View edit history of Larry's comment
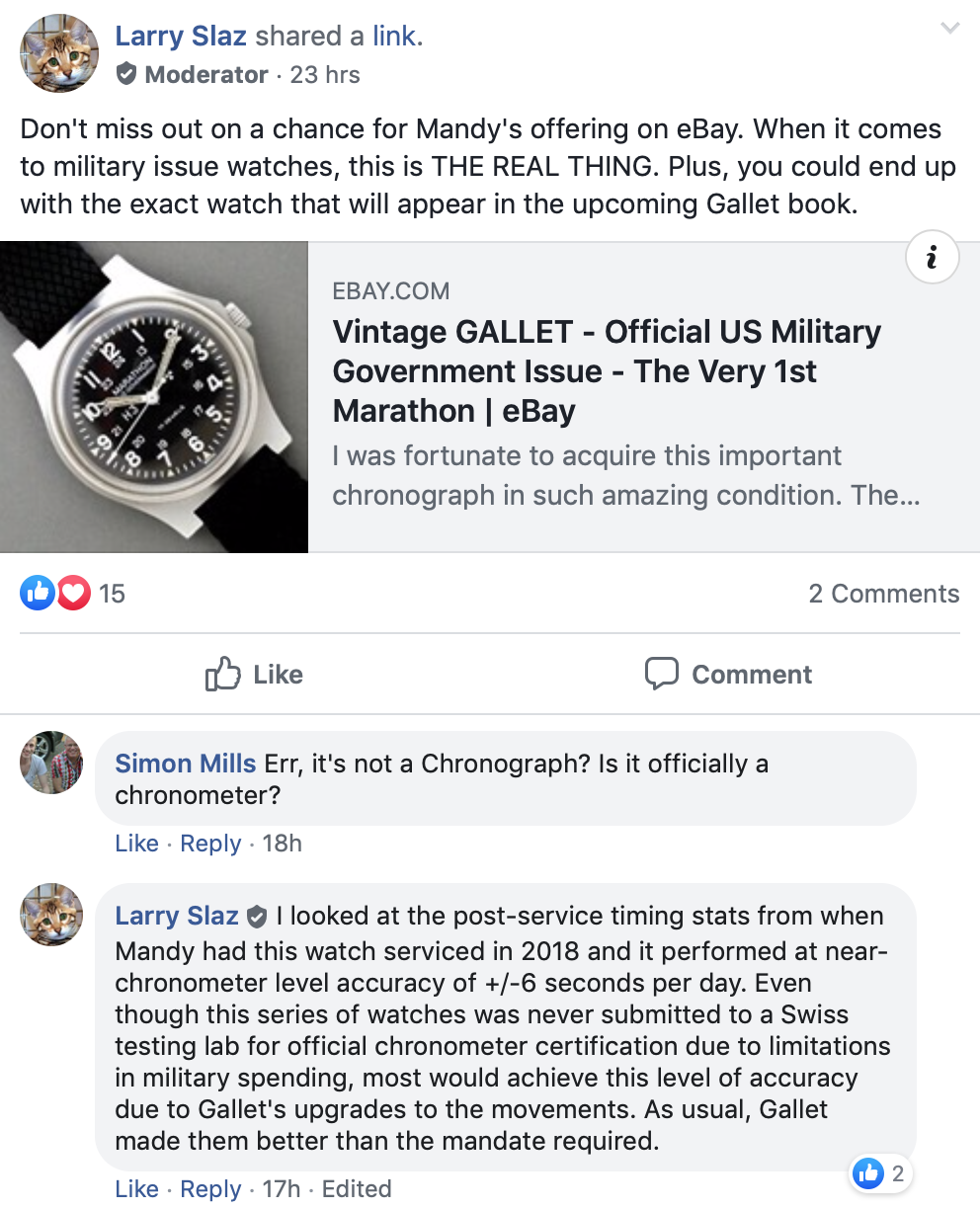 click(x=357, y=1188)
